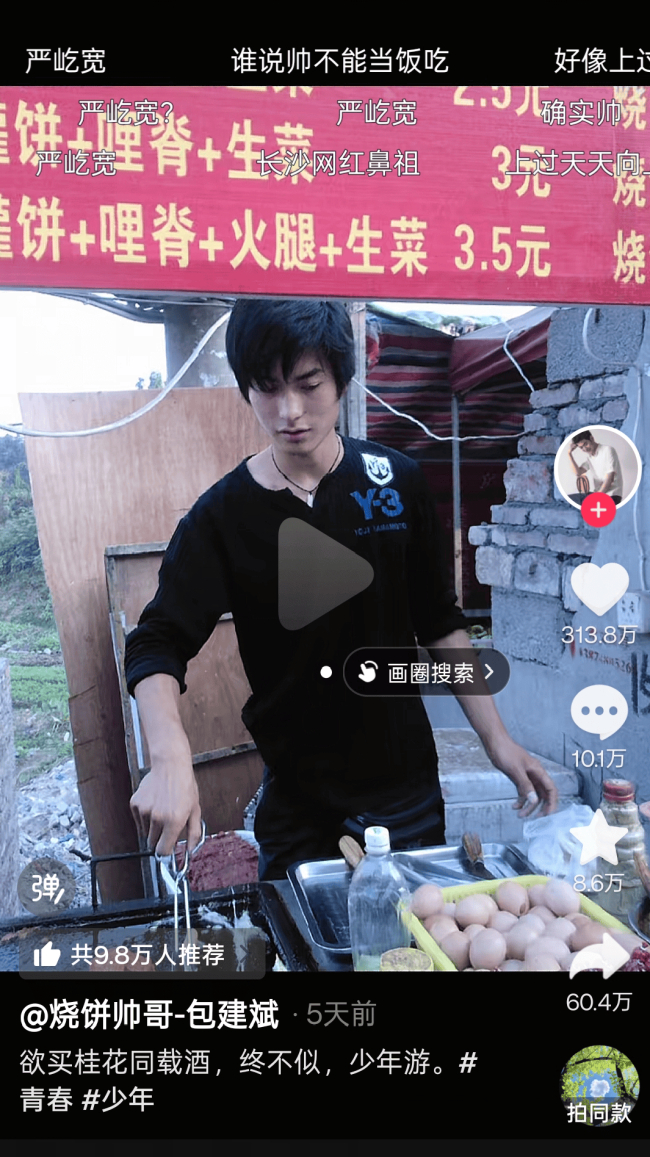Open the comments section
650x1157 pixels.
tap(599, 713)
